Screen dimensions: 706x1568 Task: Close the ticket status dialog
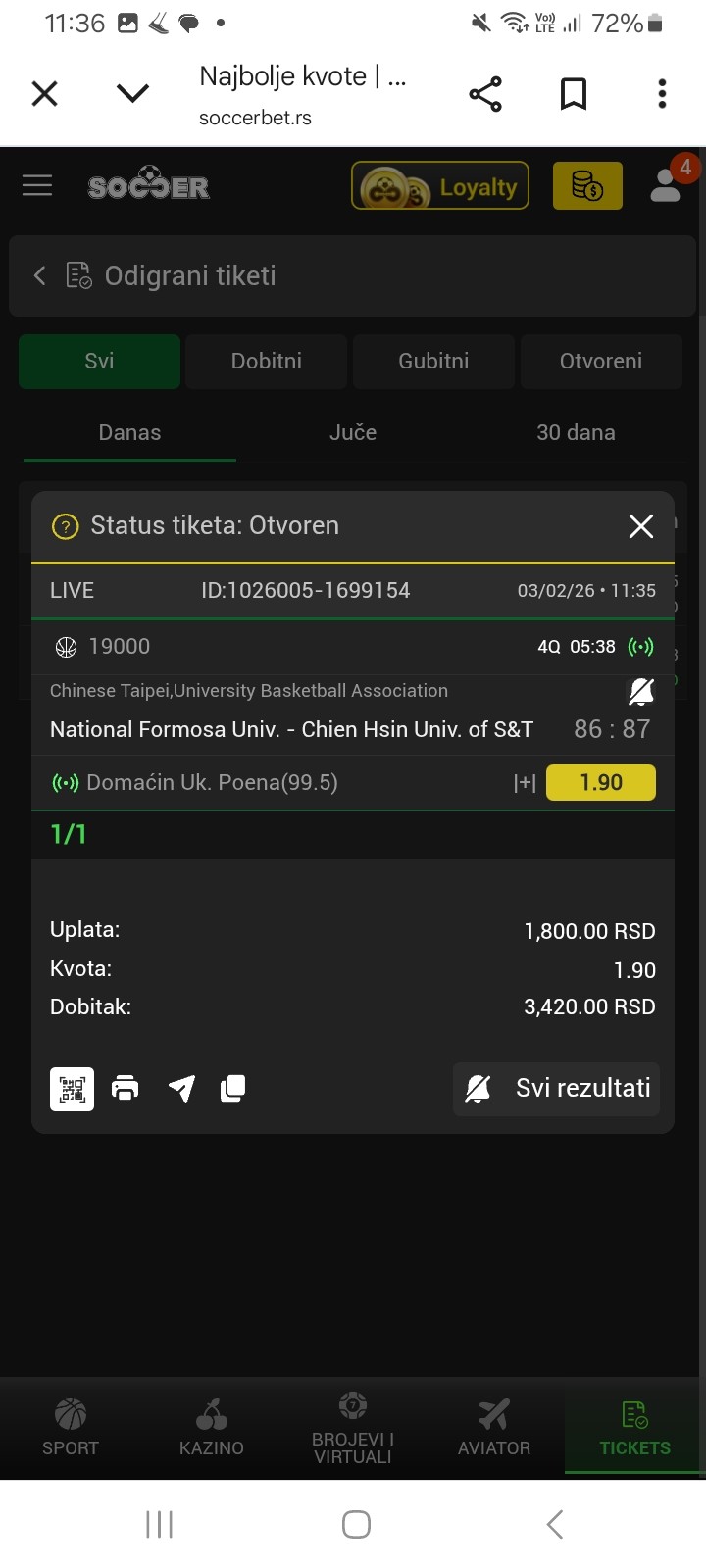click(640, 526)
